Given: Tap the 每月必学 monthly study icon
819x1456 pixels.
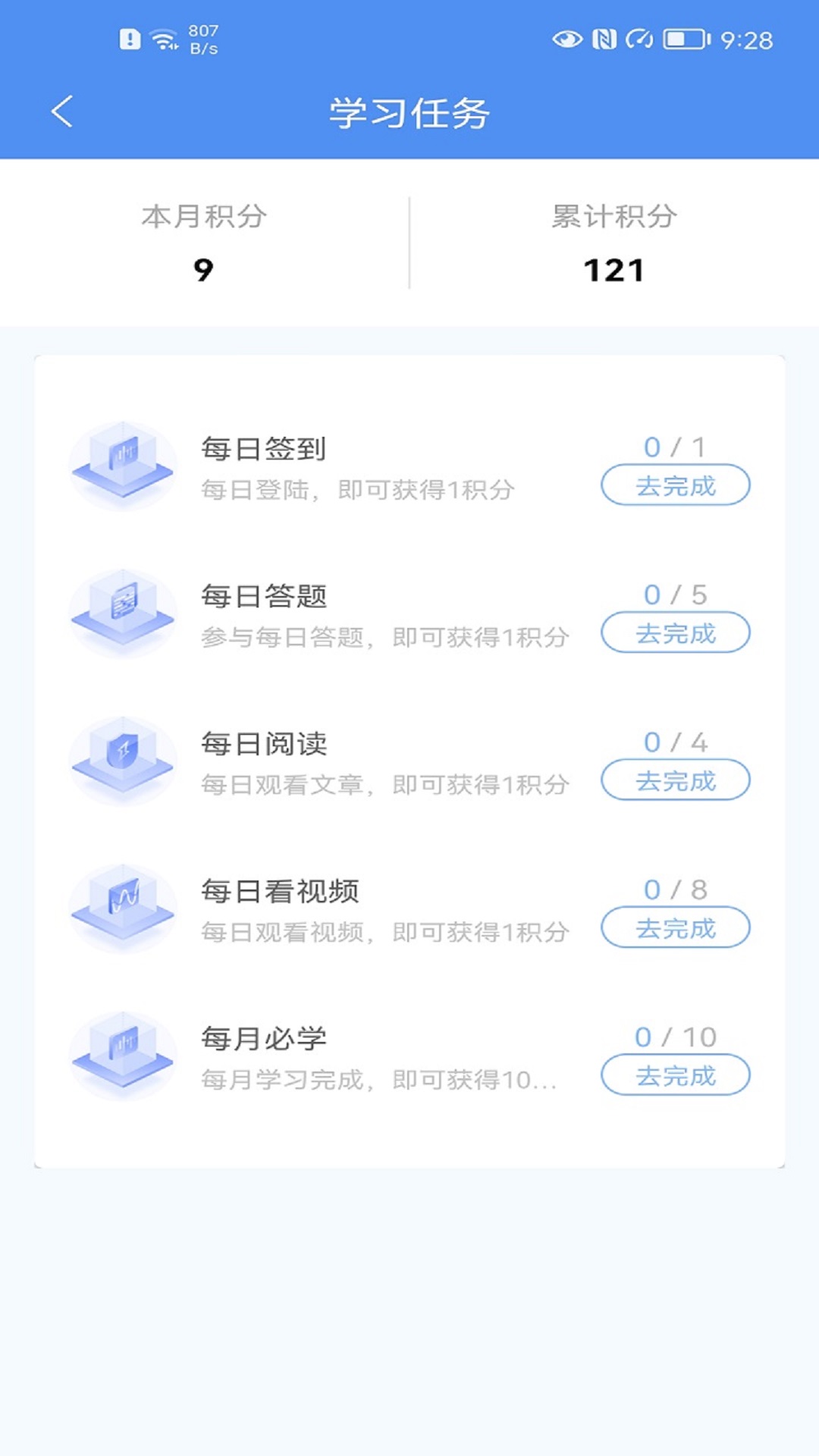Looking at the screenshot, I should pyautogui.click(x=122, y=1054).
